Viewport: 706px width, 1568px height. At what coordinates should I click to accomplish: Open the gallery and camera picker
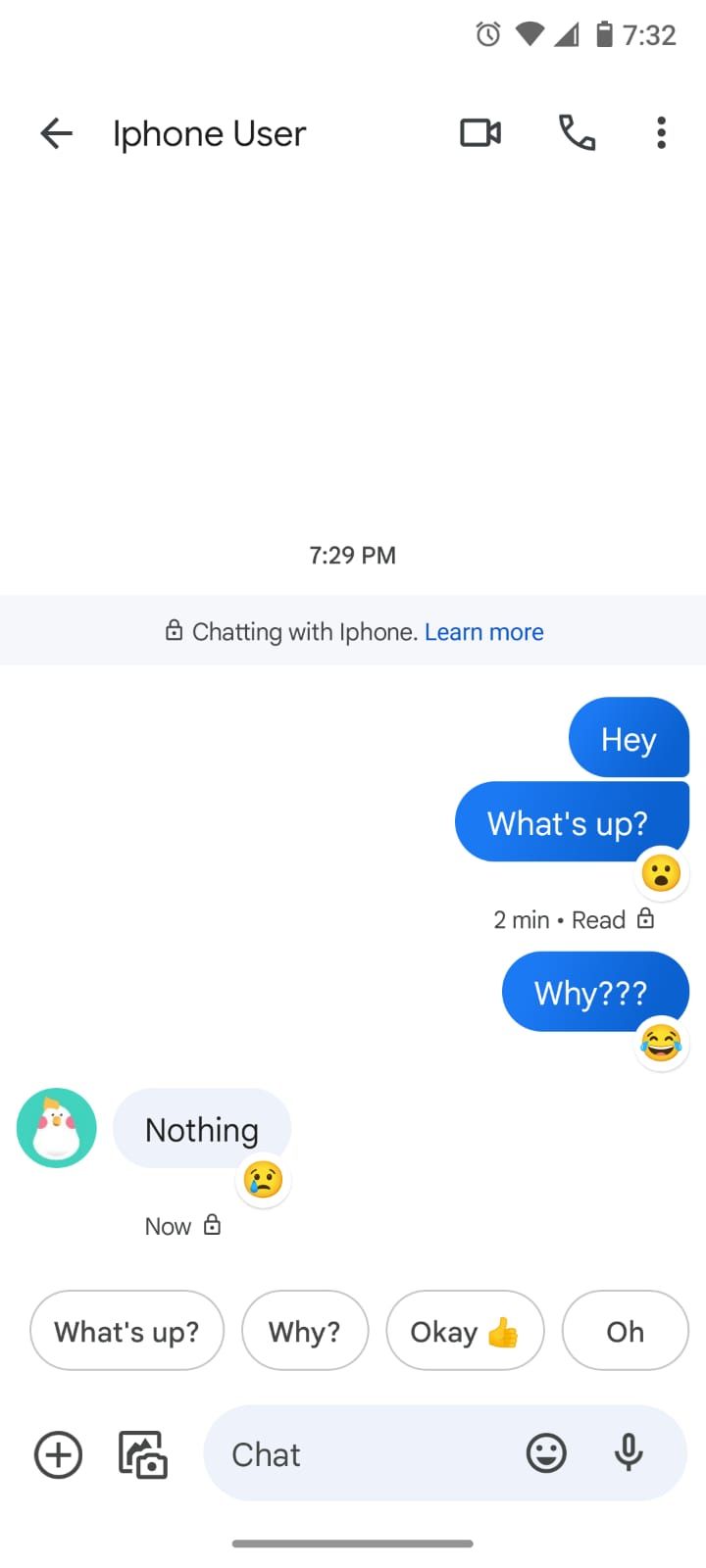(x=143, y=1454)
